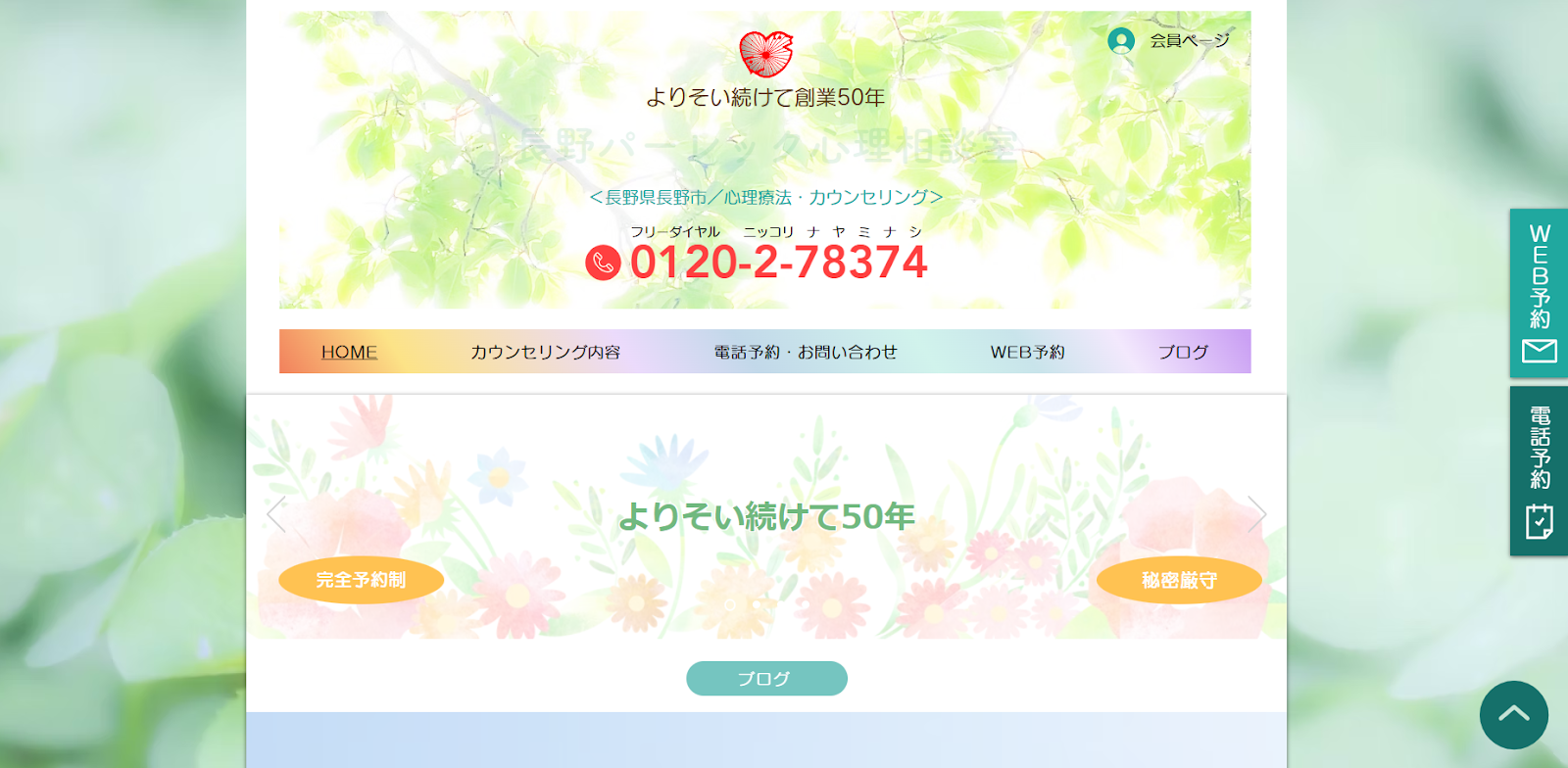Viewport: 1568px width, 768px height.
Task: Advance the banner with the right arrow
Action: 1256,514
